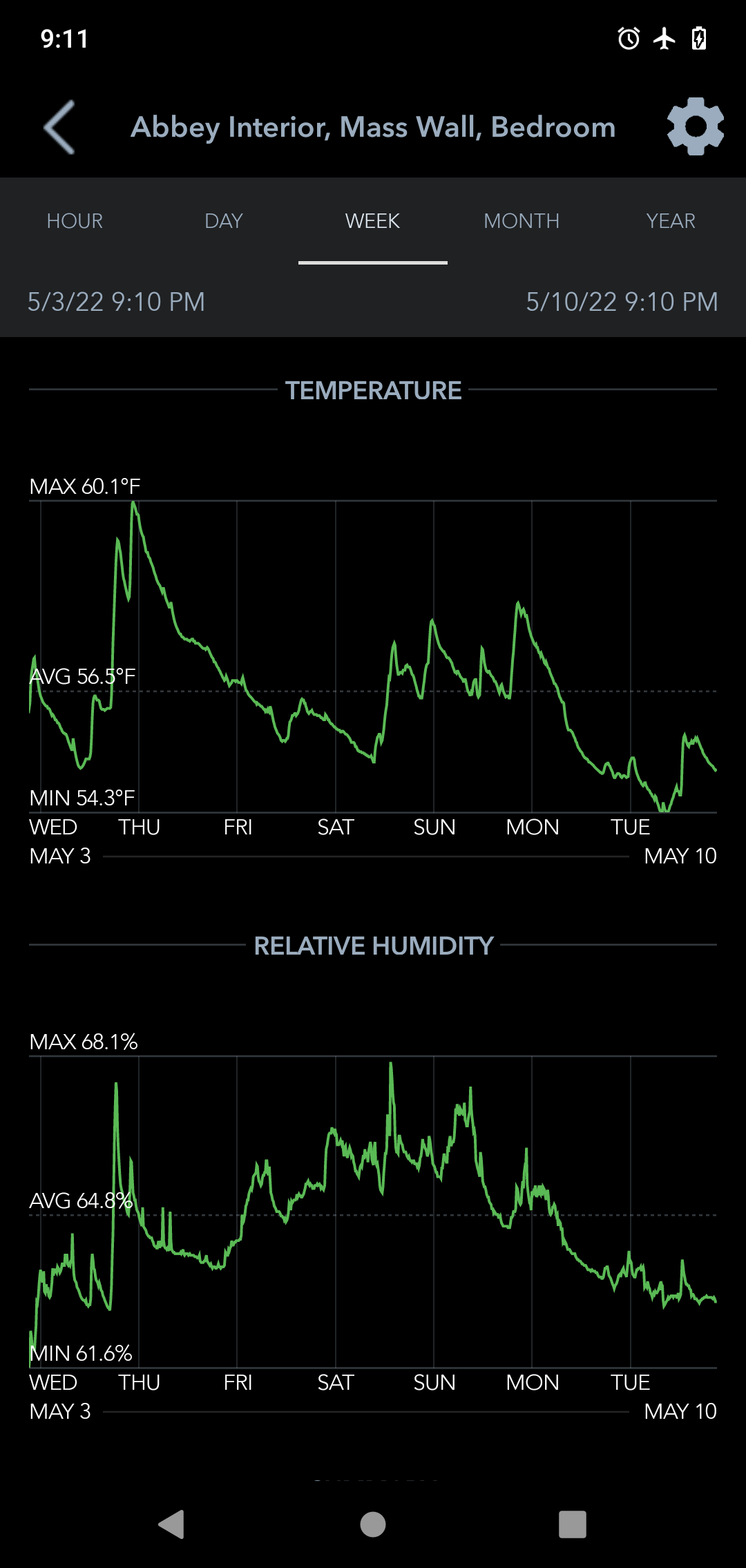Switch to the DAY tab
This screenshot has width=746, height=1568.
pos(224,221)
